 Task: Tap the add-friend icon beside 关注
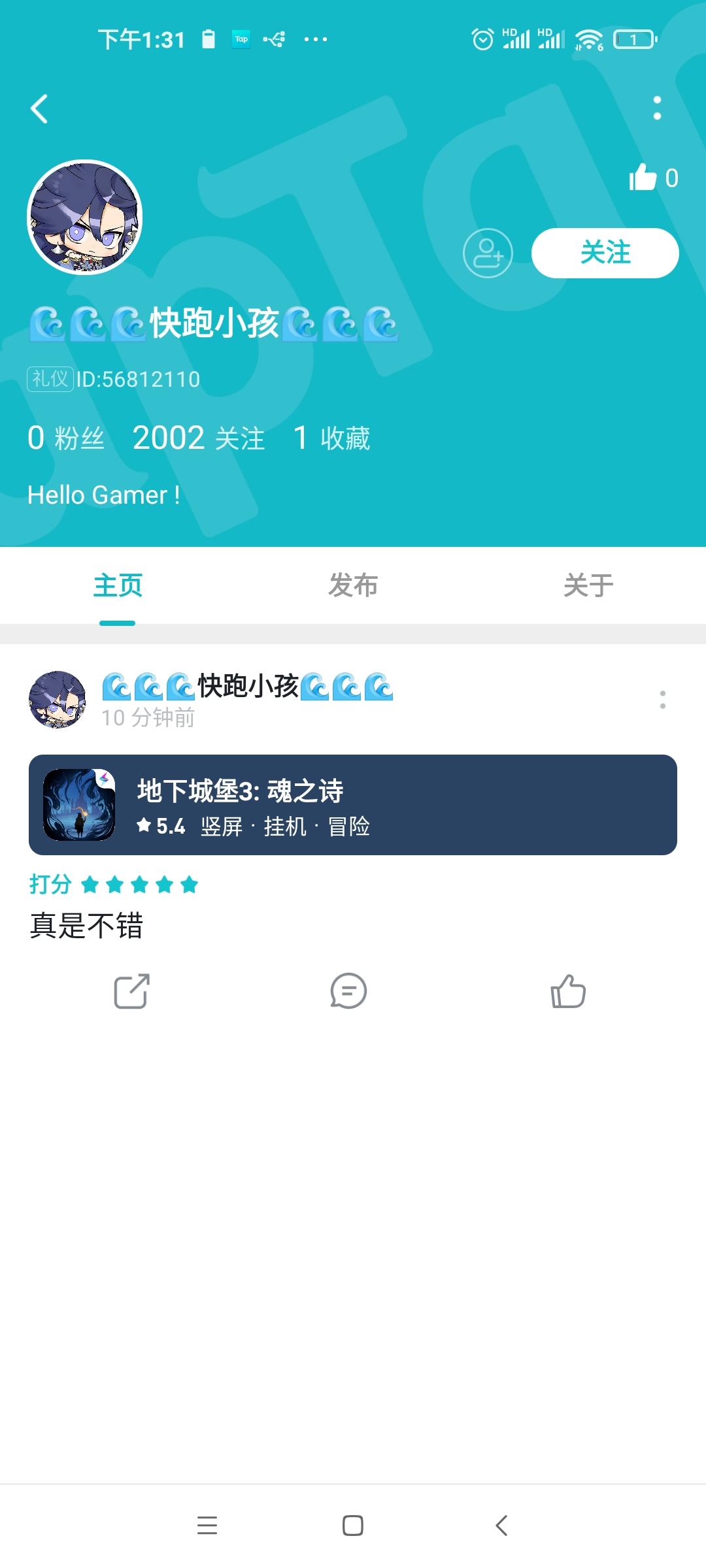point(488,253)
